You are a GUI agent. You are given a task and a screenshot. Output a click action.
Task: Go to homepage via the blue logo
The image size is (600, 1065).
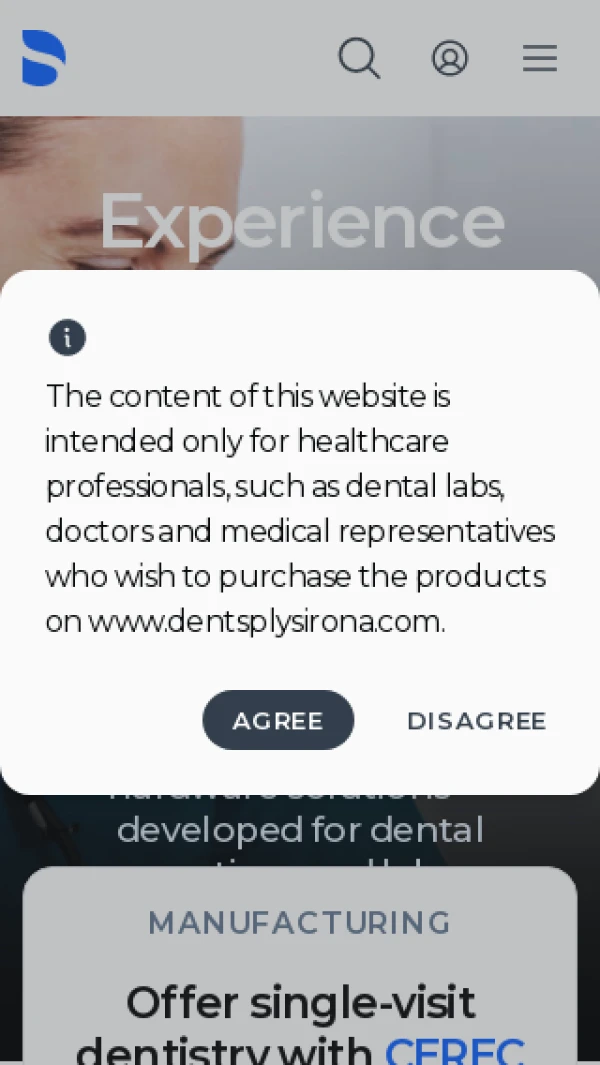click(x=44, y=58)
